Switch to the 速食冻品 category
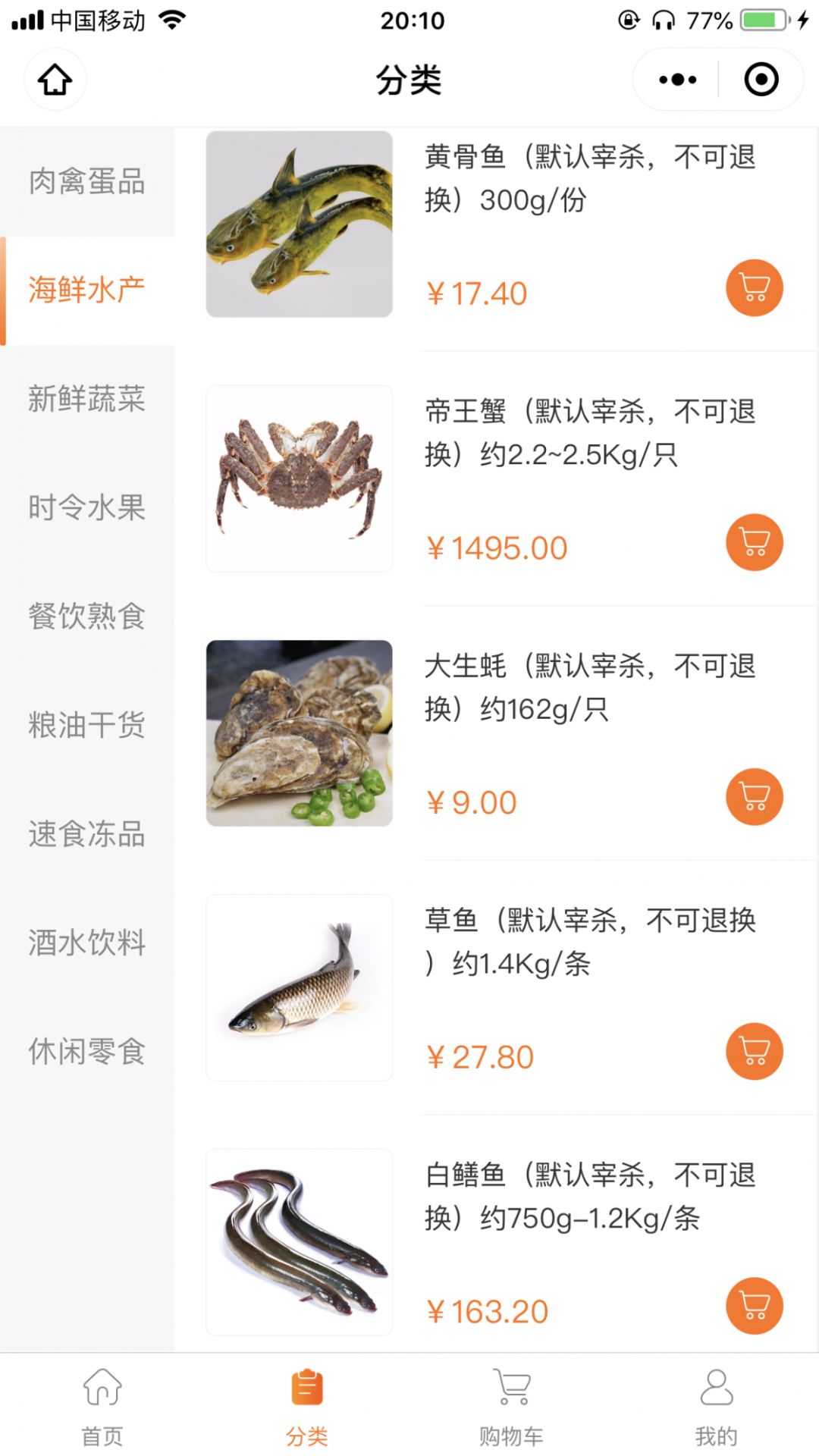Image resolution: width=819 pixels, height=1456 pixels. [86, 833]
